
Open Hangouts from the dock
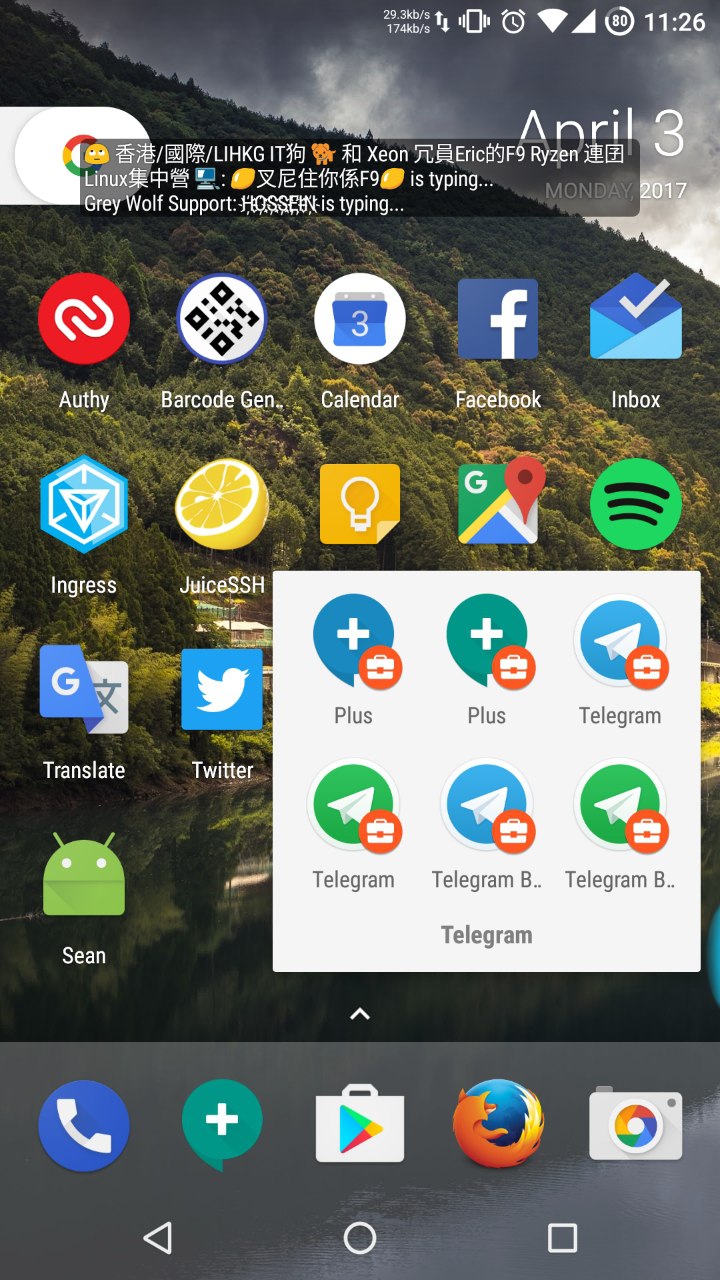[x=222, y=1124]
